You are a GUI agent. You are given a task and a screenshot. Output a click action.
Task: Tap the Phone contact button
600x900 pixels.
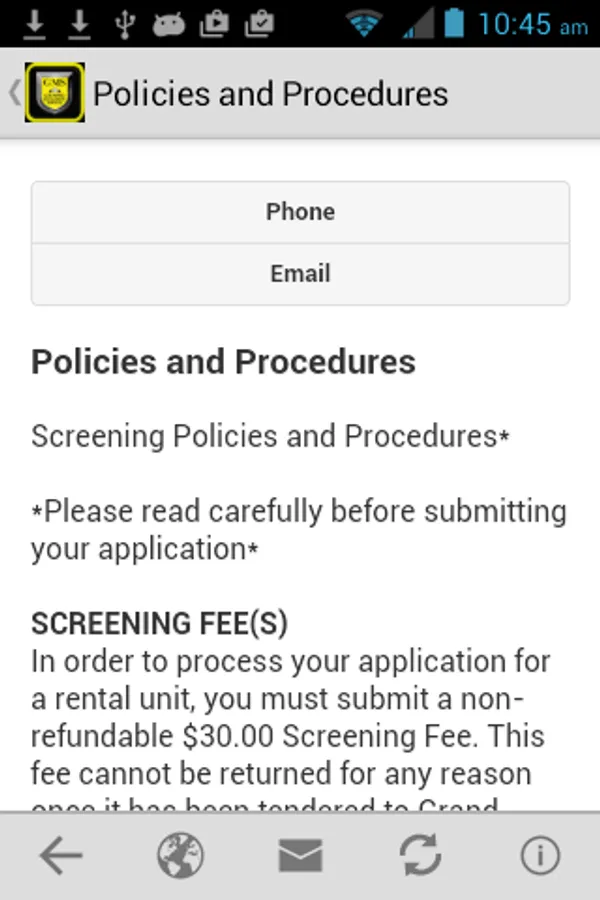click(300, 212)
